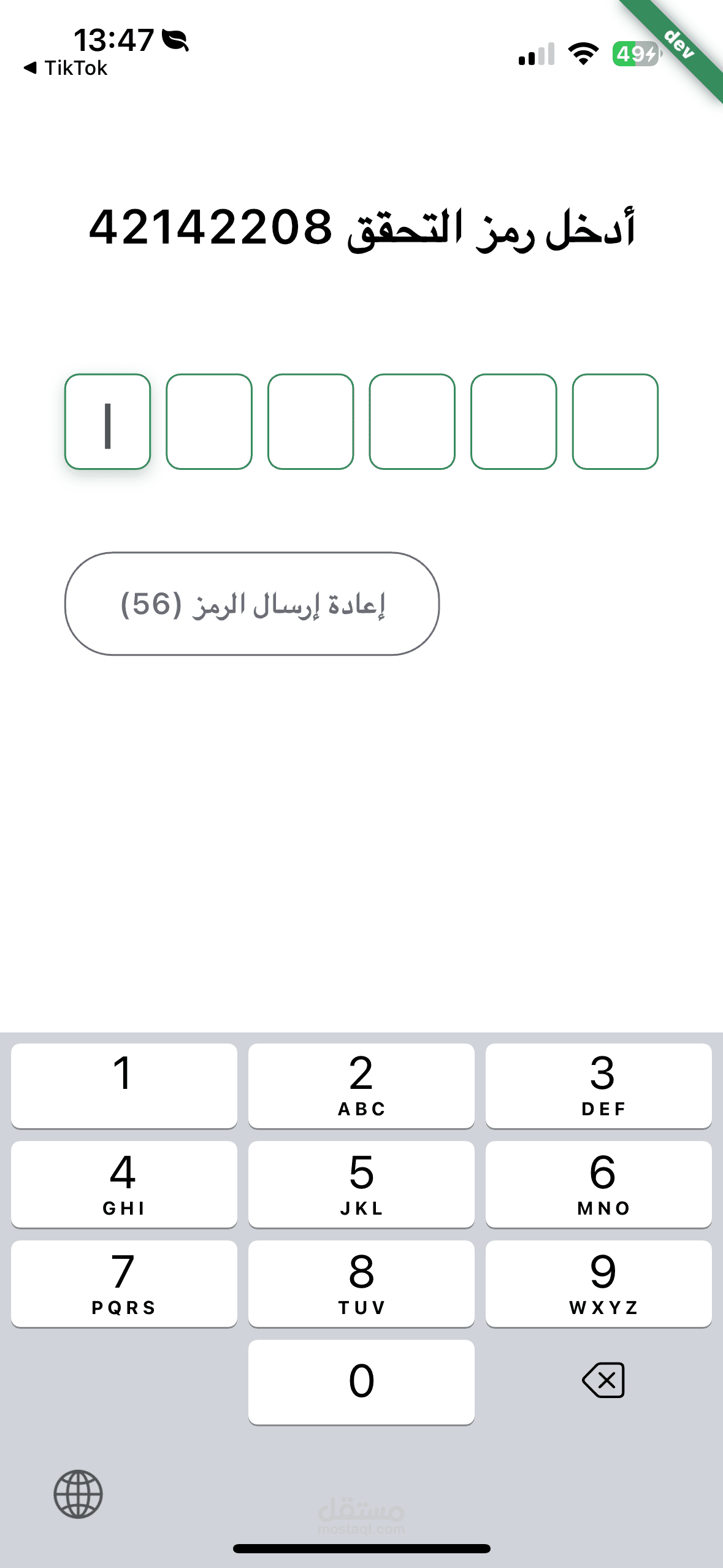Image resolution: width=723 pixels, height=1568 pixels.
Task: Switch keyboard language with the globe icon
Action: click(x=78, y=1494)
